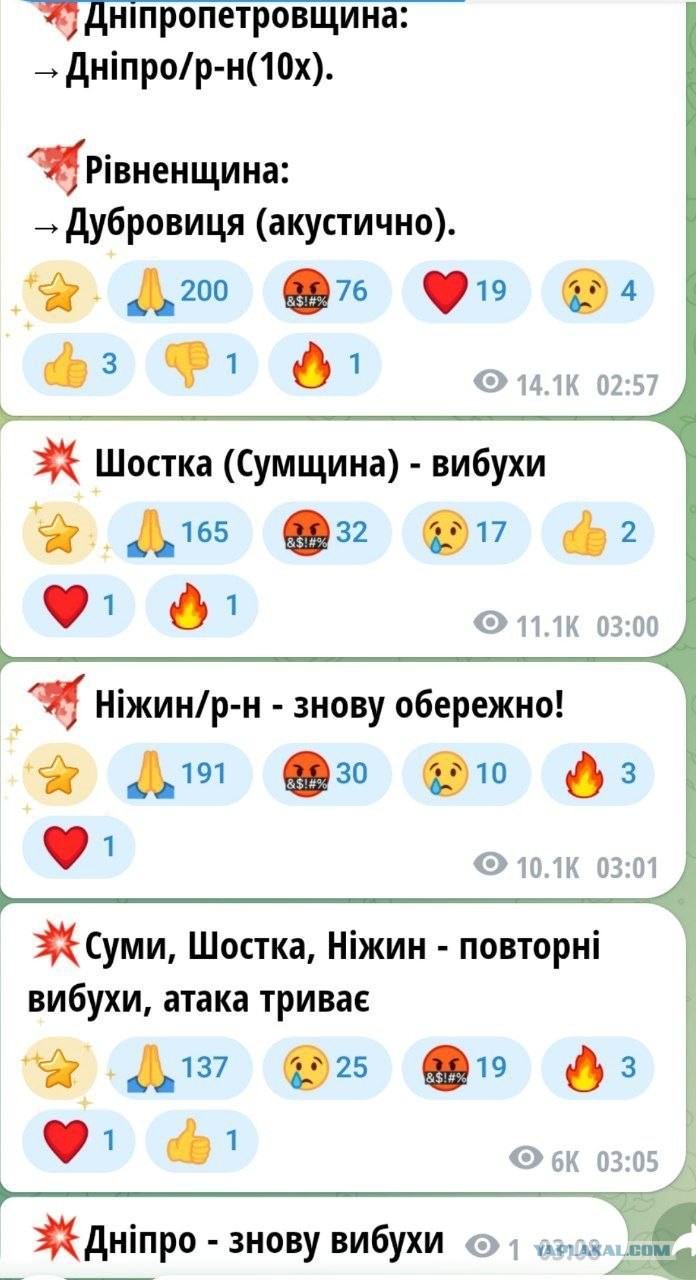Tap heart reaction on Рівненщина post
Screen dimensions: 696x1280
point(459,292)
